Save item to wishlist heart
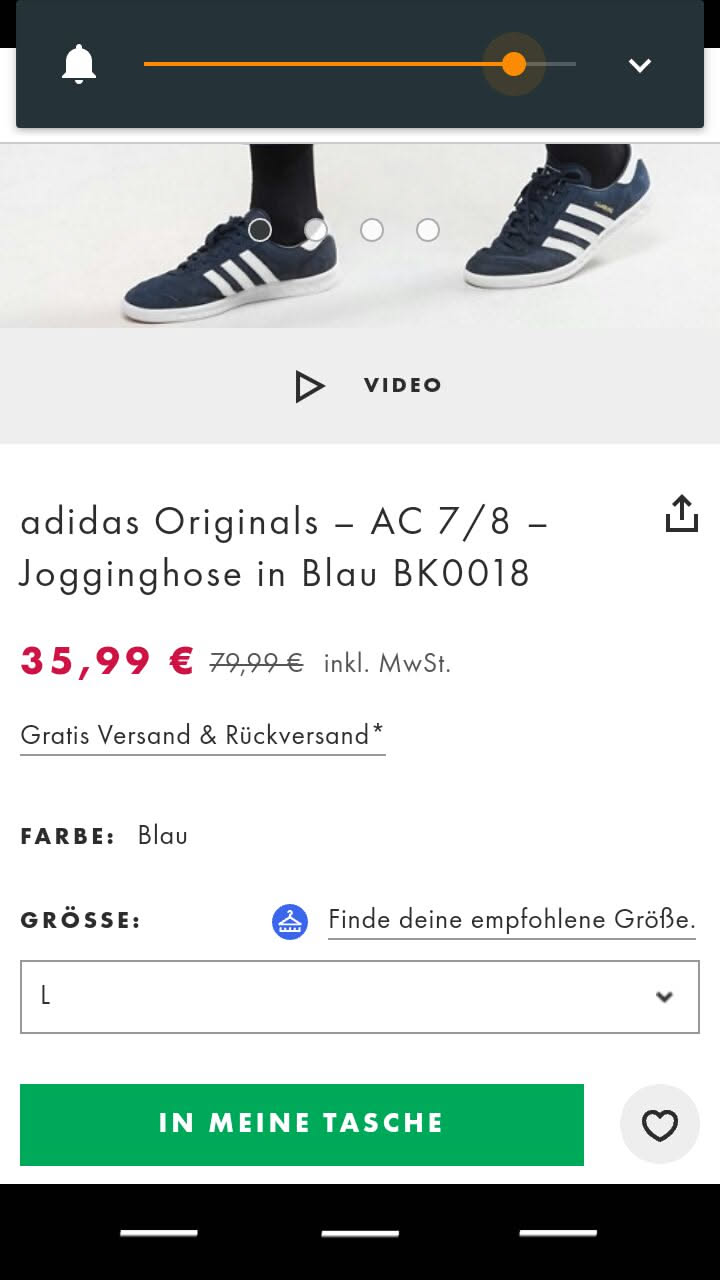 click(x=659, y=1125)
